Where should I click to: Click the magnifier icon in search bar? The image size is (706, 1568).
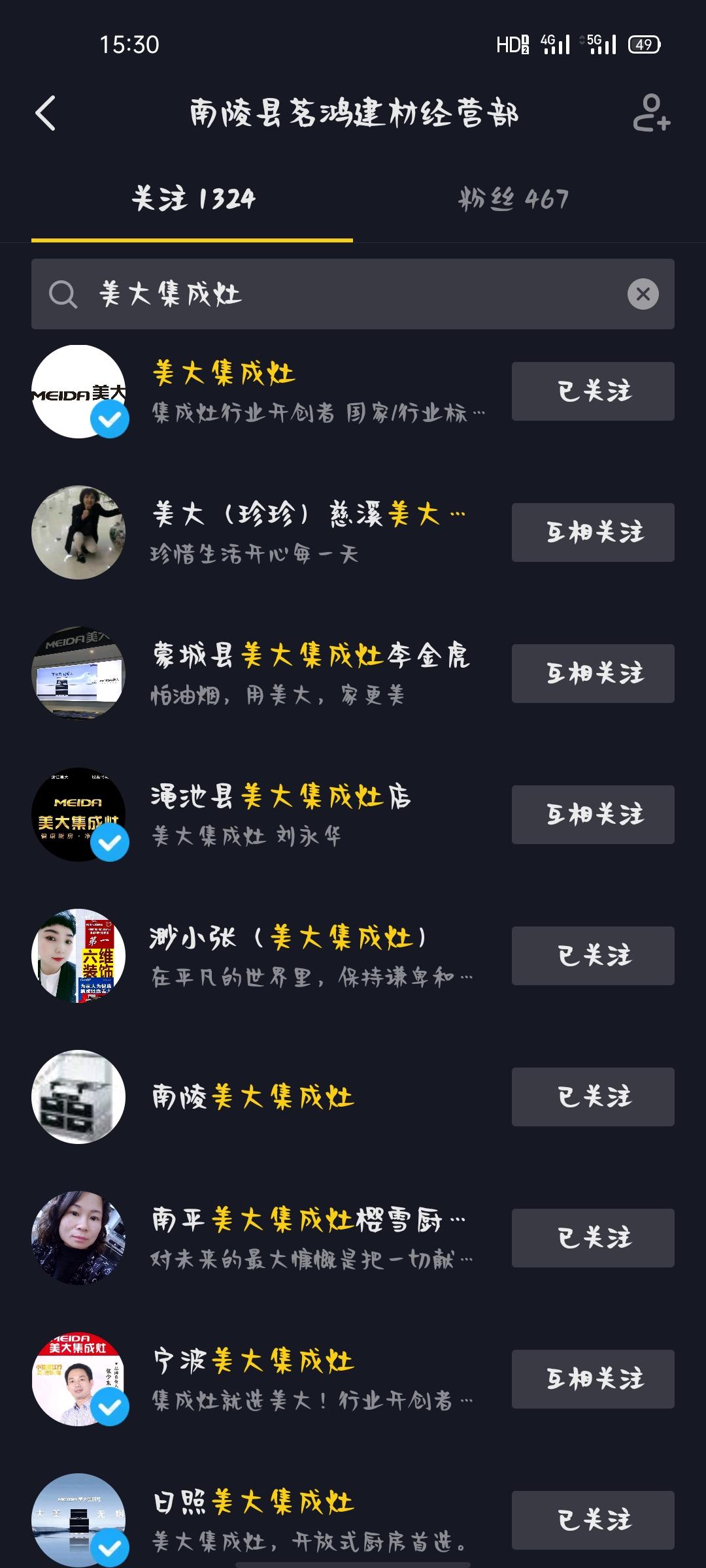click(61, 294)
